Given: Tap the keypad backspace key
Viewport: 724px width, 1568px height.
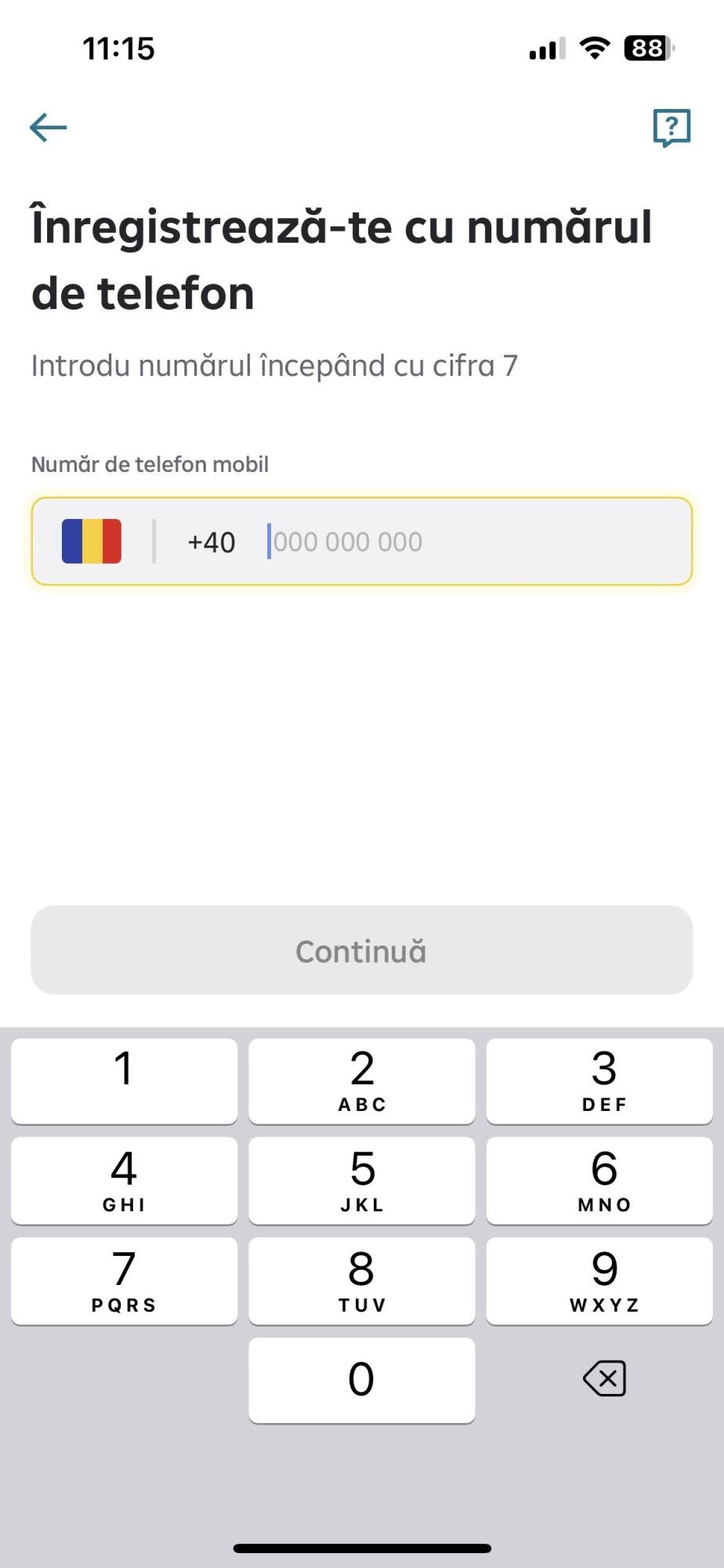Looking at the screenshot, I should point(604,1378).
